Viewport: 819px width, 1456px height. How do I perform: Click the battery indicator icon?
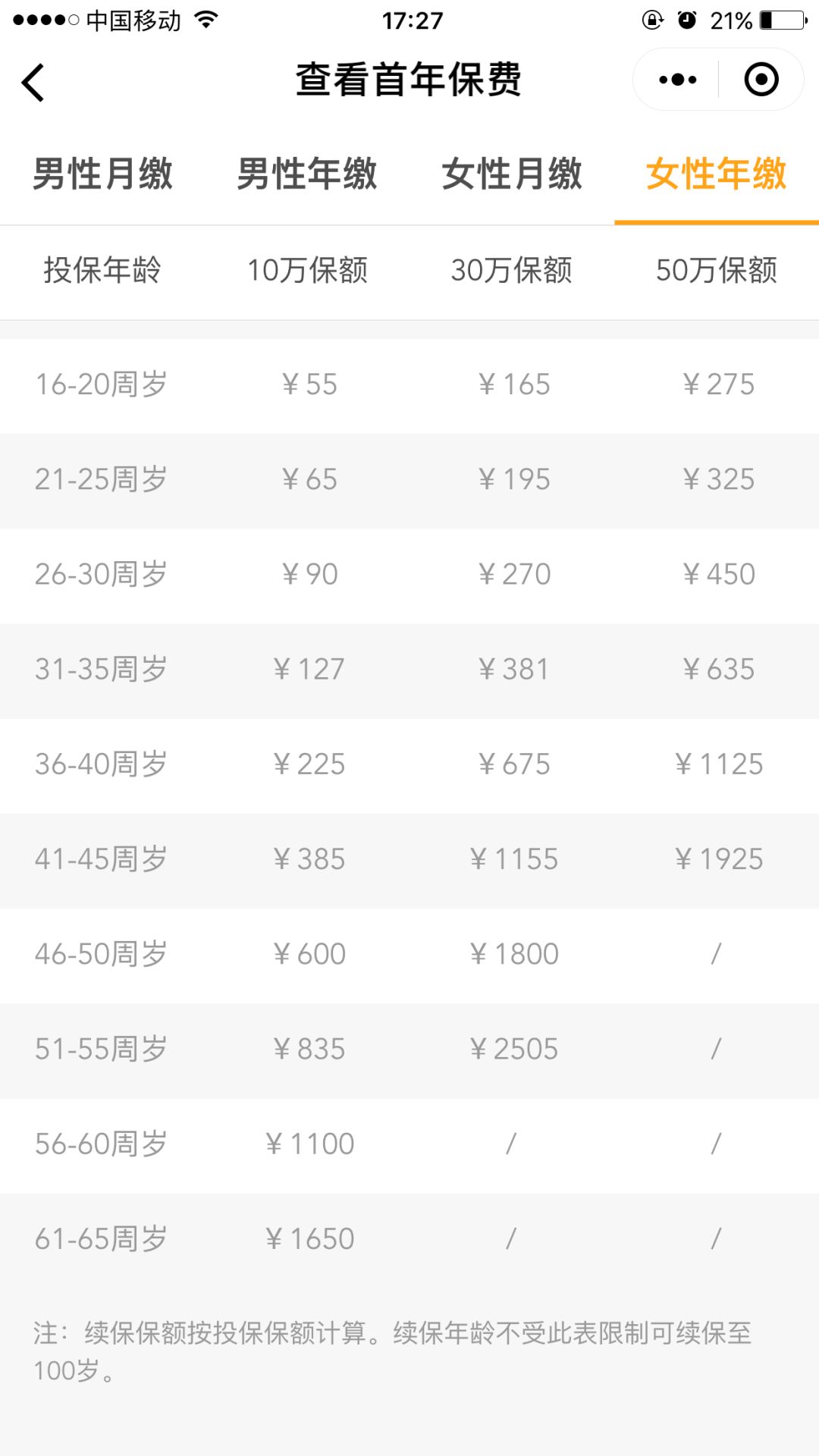click(x=783, y=20)
